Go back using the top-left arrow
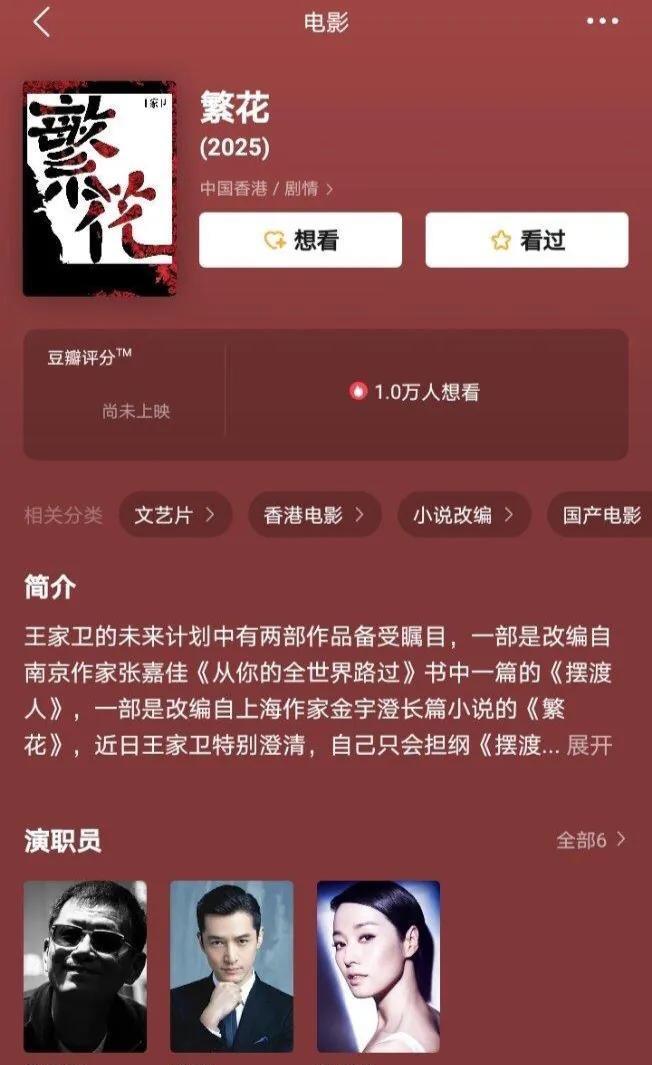The height and width of the screenshot is (1065, 652). coord(41,22)
